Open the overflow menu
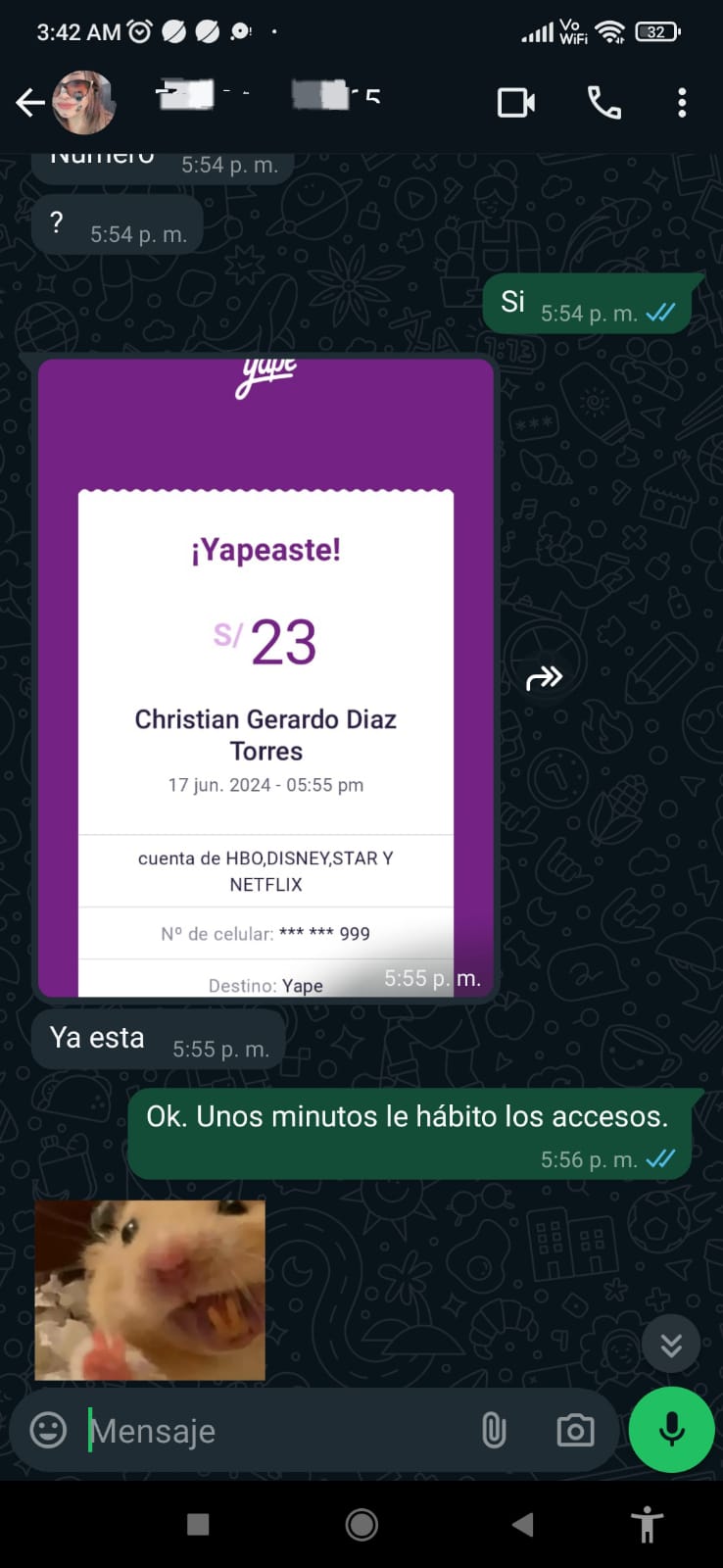This screenshot has height=1568, width=723. click(682, 102)
